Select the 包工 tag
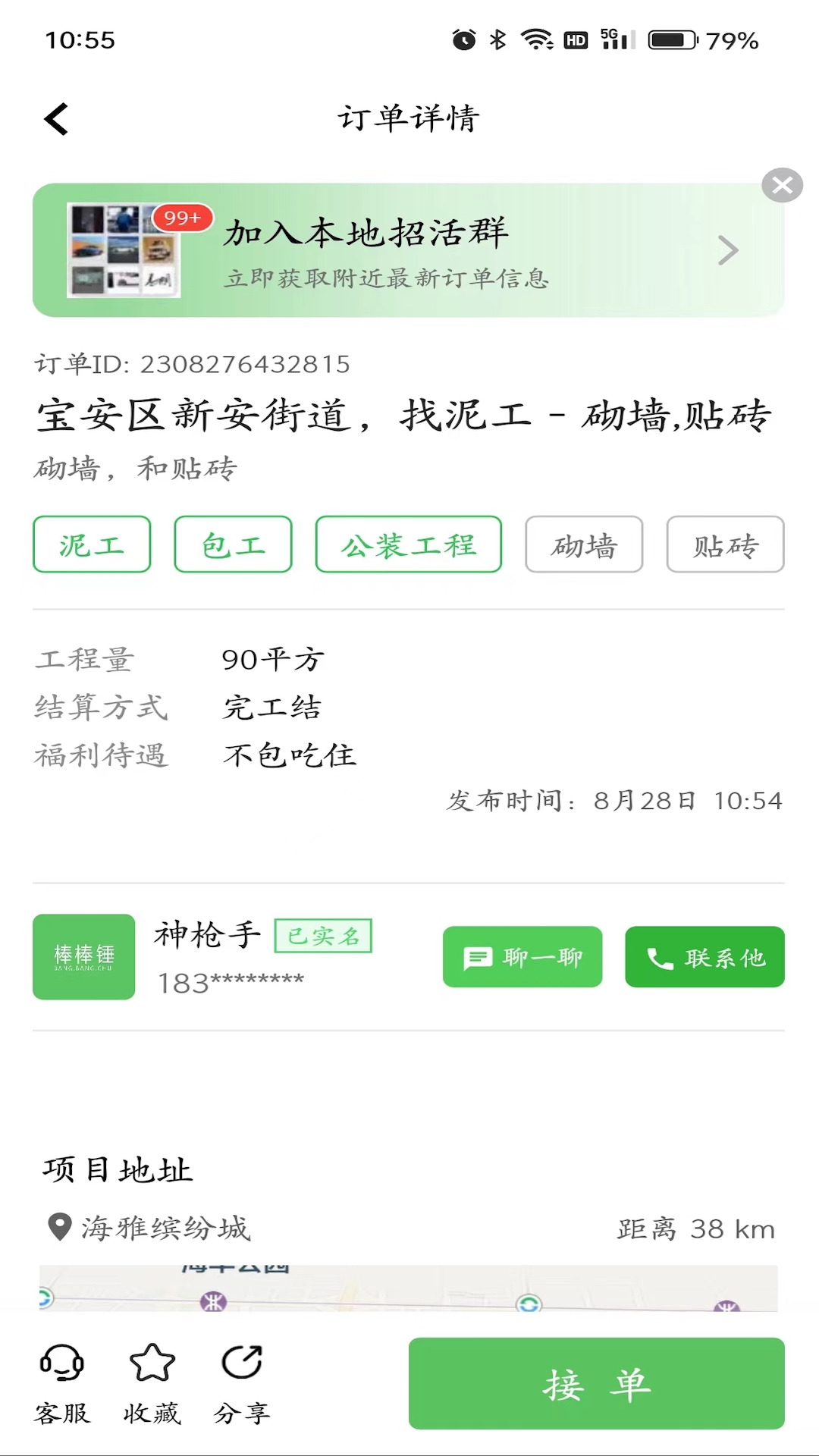The image size is (819, 1456). 233,544
